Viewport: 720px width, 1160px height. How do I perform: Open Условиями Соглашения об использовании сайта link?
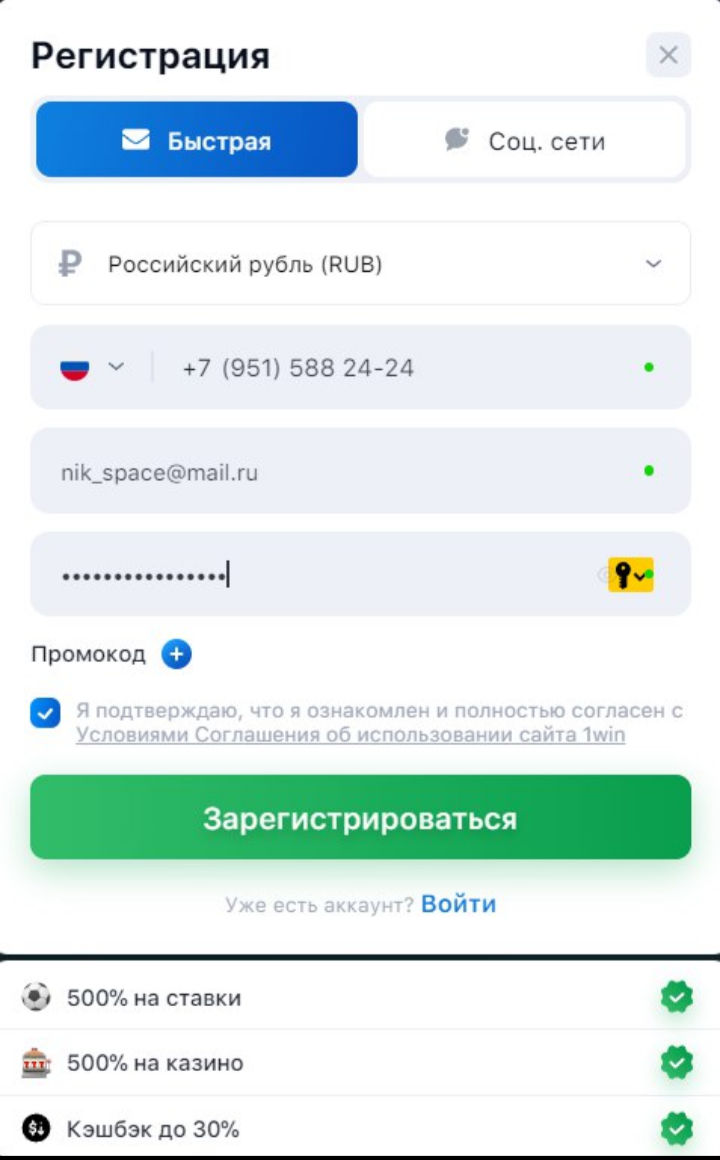point(350,735)
